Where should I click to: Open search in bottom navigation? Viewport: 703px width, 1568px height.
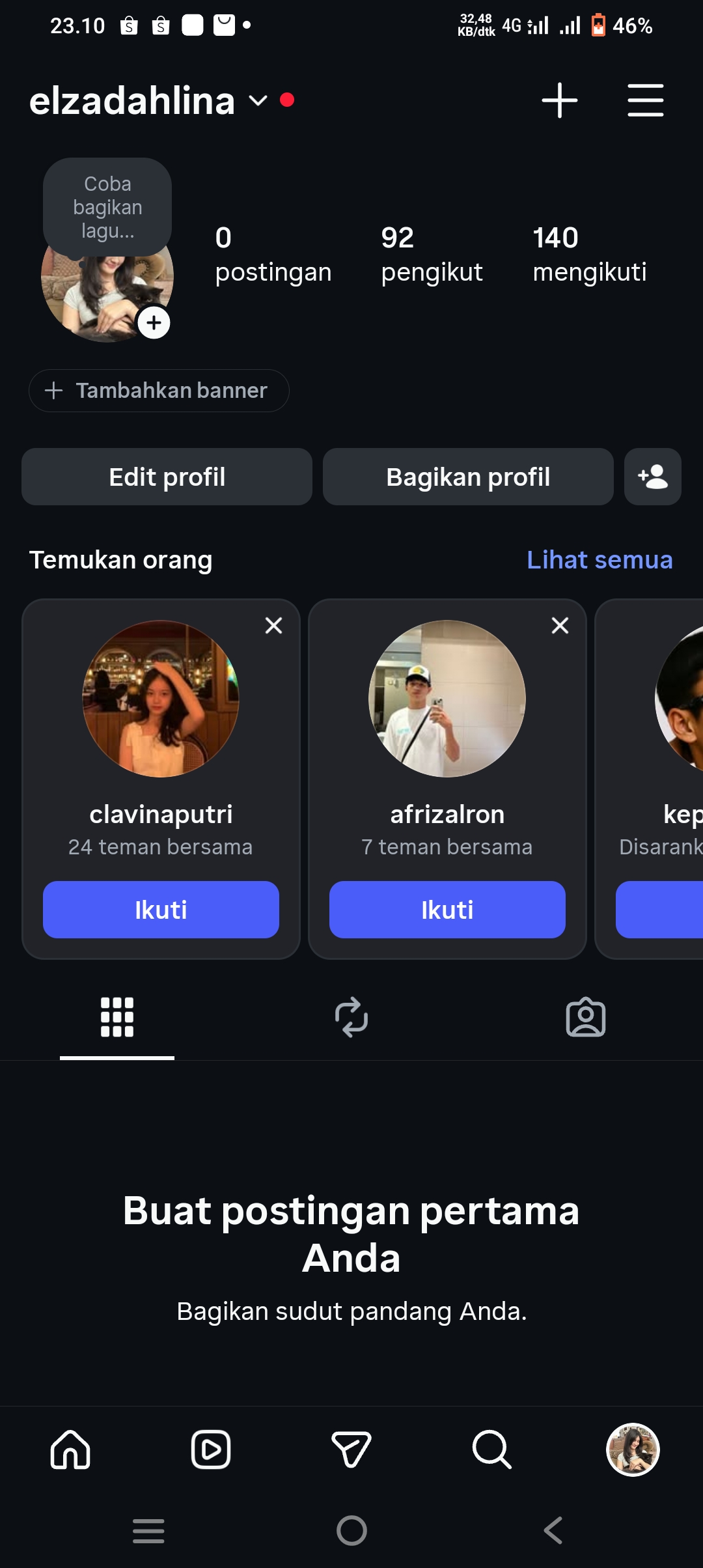tap(492, 1449)
